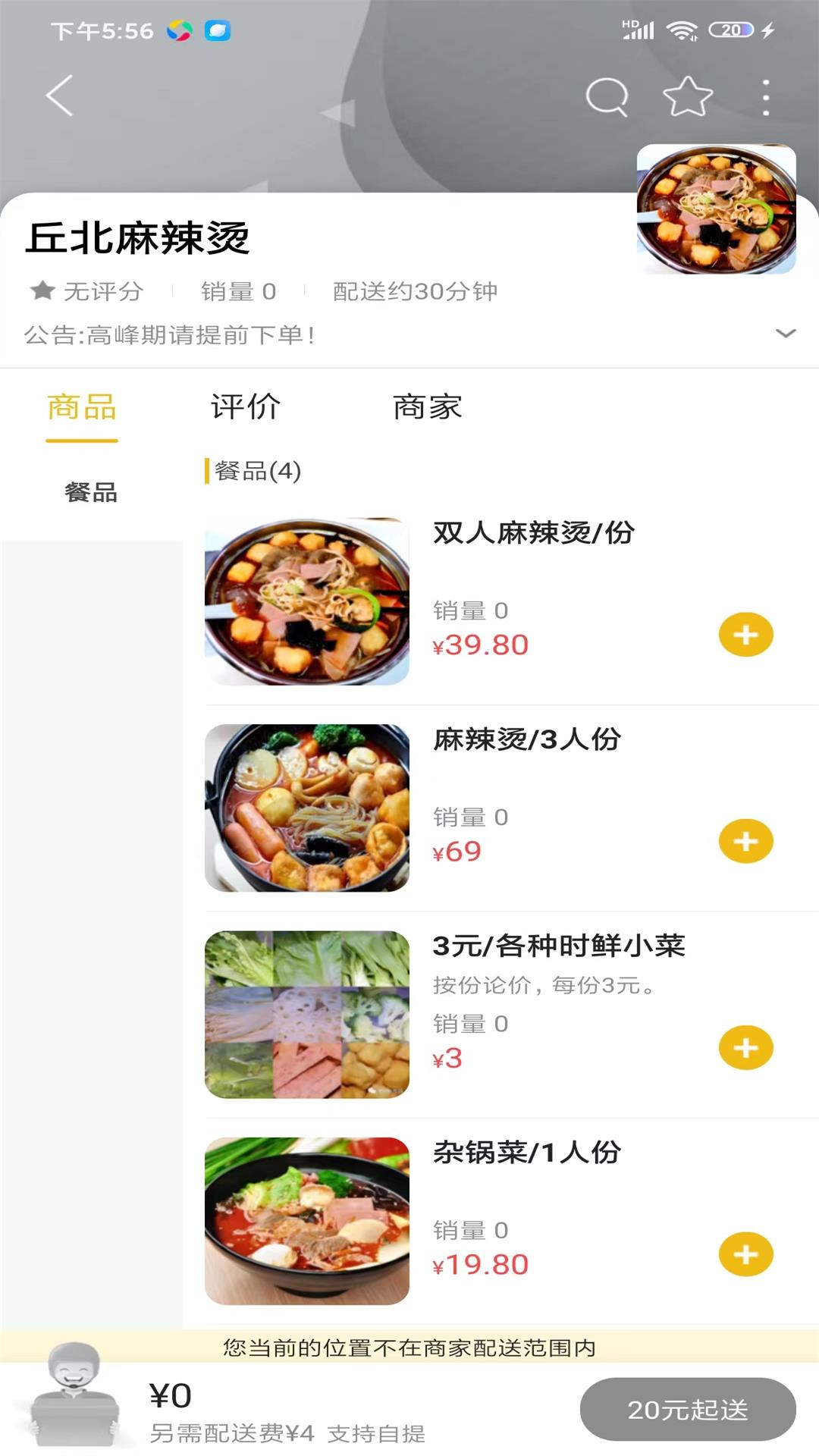This screenshot has width=819, height=1456.
Task: Open the 餐品 category in the sidebar
Action: click(91, 491)
